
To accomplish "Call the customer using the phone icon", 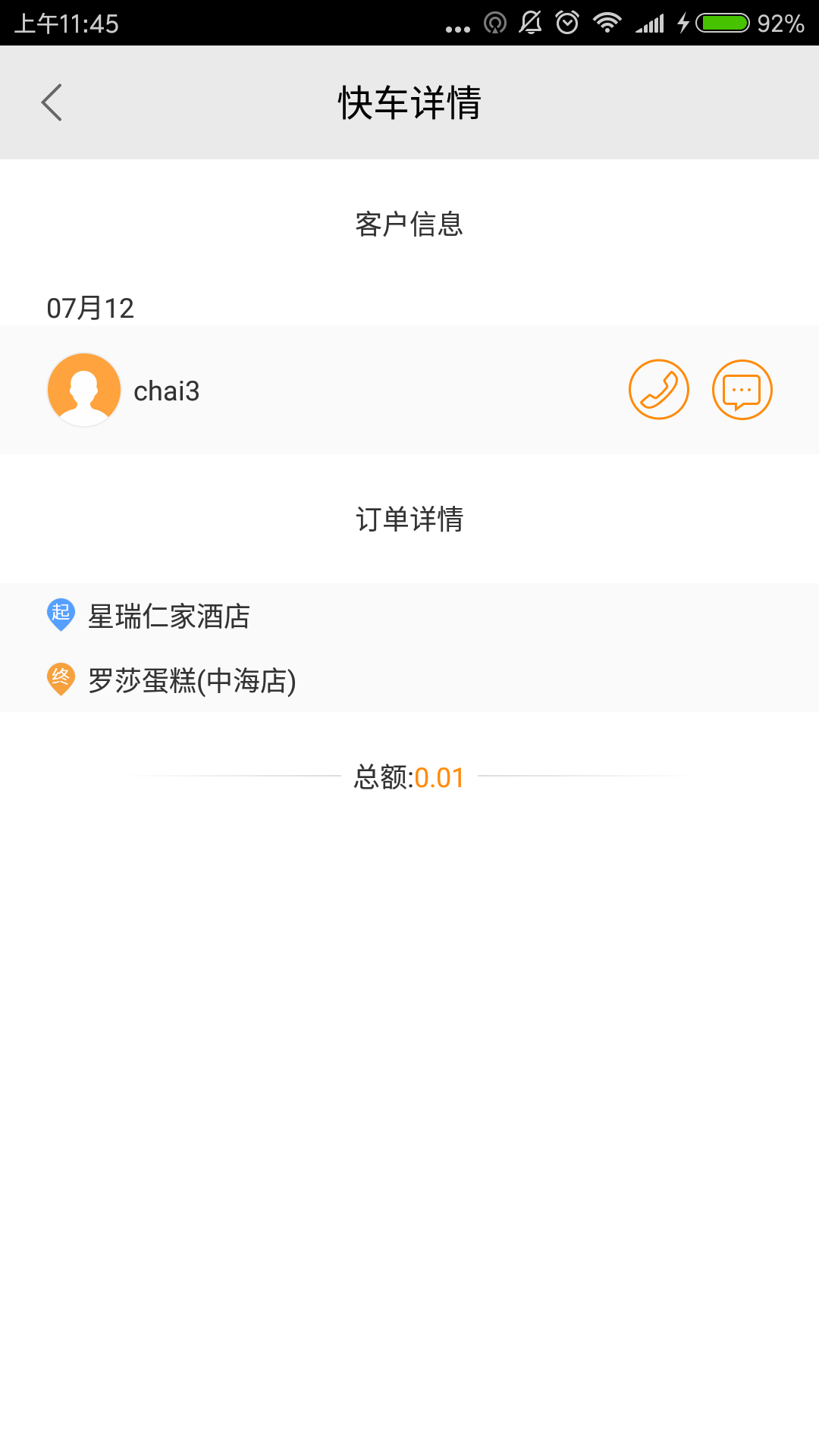I will [659, 389].
